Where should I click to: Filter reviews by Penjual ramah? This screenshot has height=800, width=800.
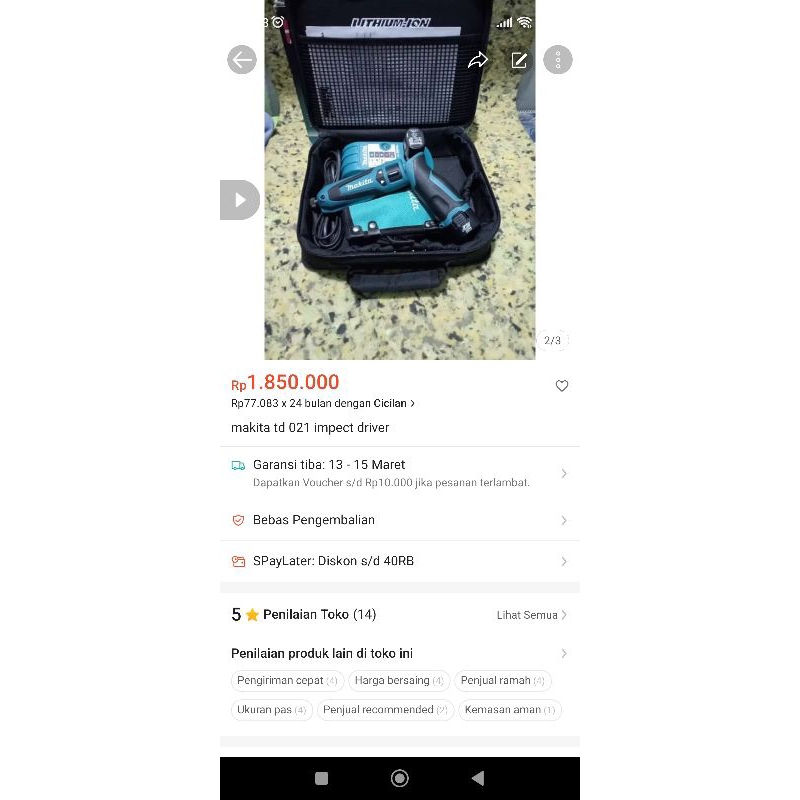(x=502, y=681)
